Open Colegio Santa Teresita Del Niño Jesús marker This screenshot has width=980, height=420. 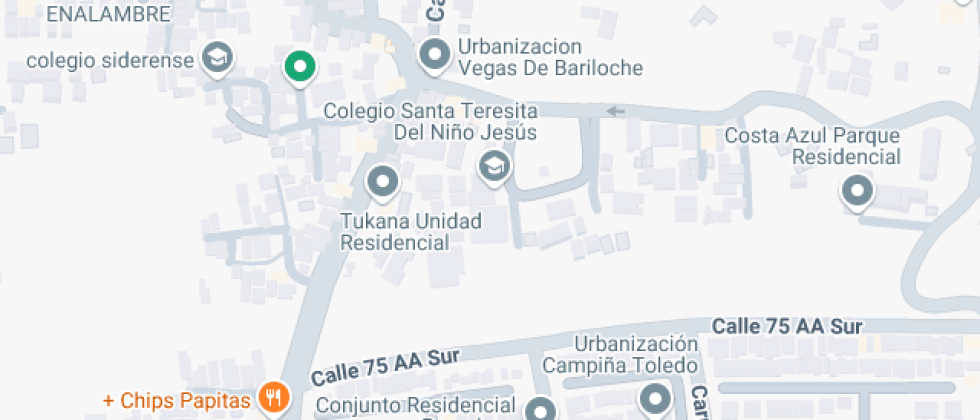pos(493,167)
